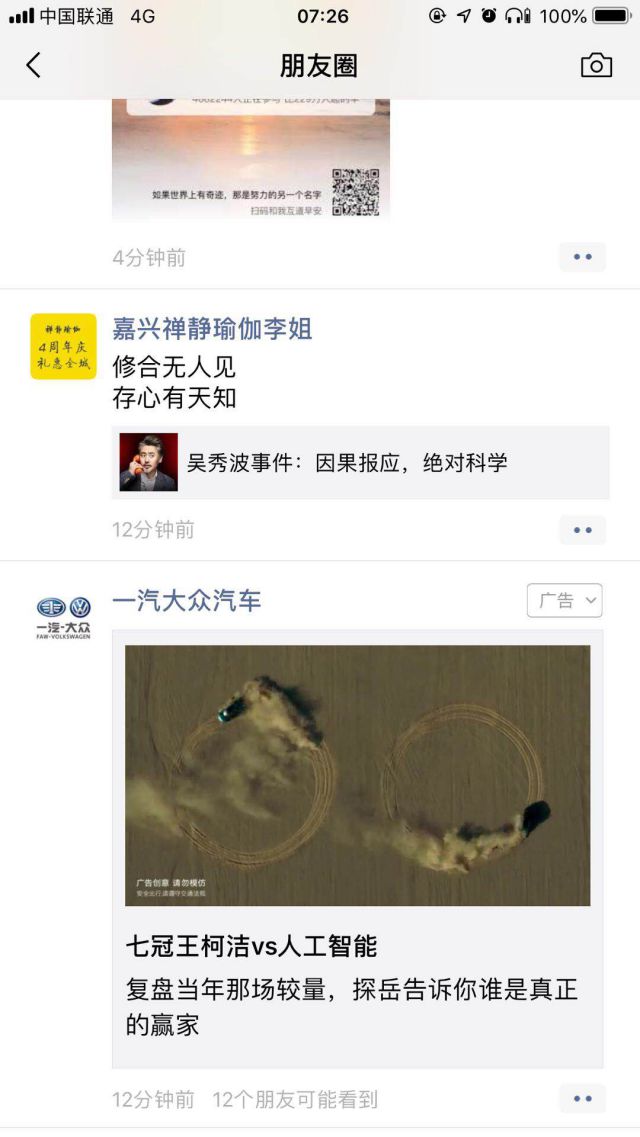Open comment menu on 嘉兴禅静瑜伽李姐's post
This screenshot has width=640, height=1137.
click(x=582, y=529)
